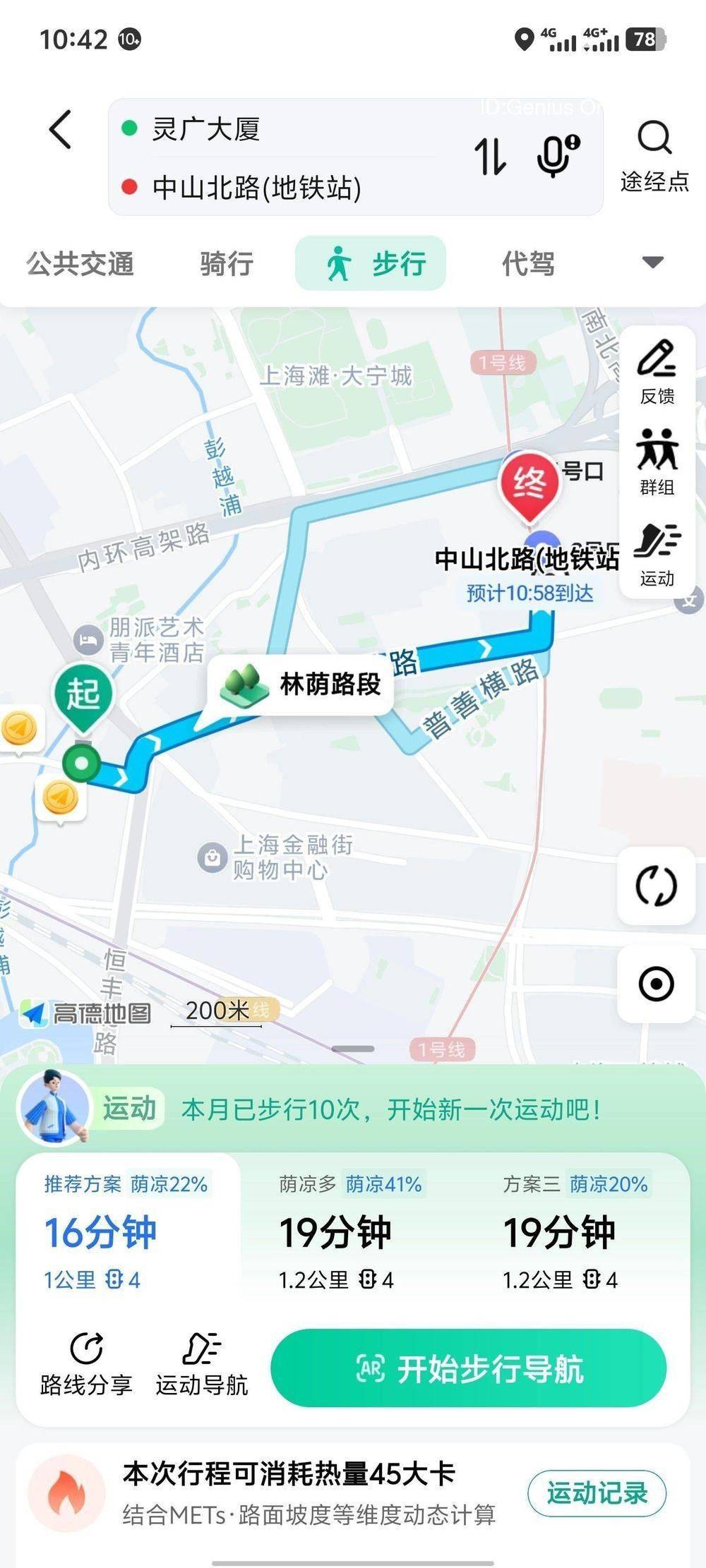The image size is (706, 1568).
Task: Choose 方案三 route with 荫凉20%
Action: (575, 1232)
